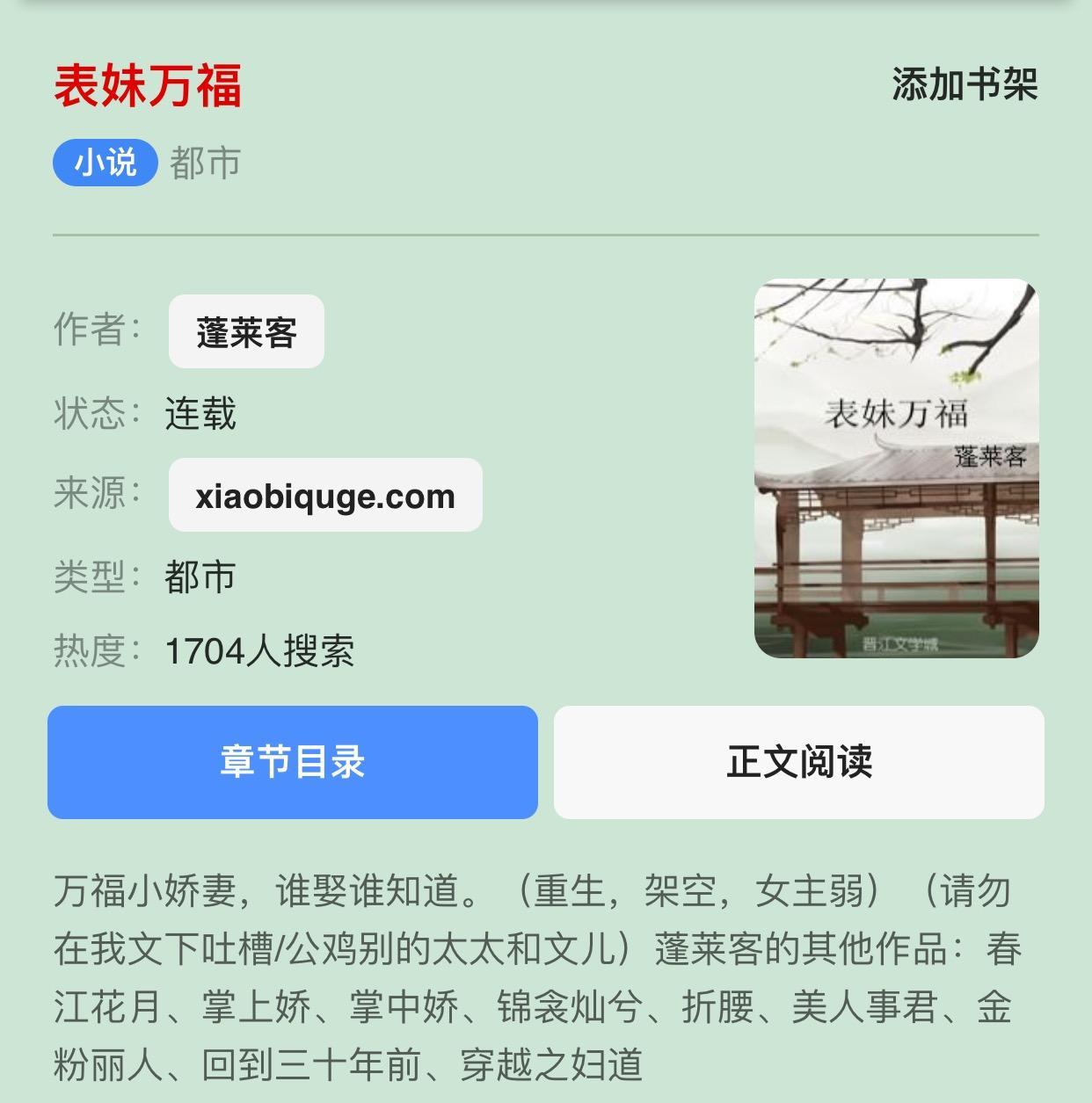Open the 章节目录 chapter list
The width and height of the screenshot is (1092, 1103).
pyautogui.click(x=292, y=762)
